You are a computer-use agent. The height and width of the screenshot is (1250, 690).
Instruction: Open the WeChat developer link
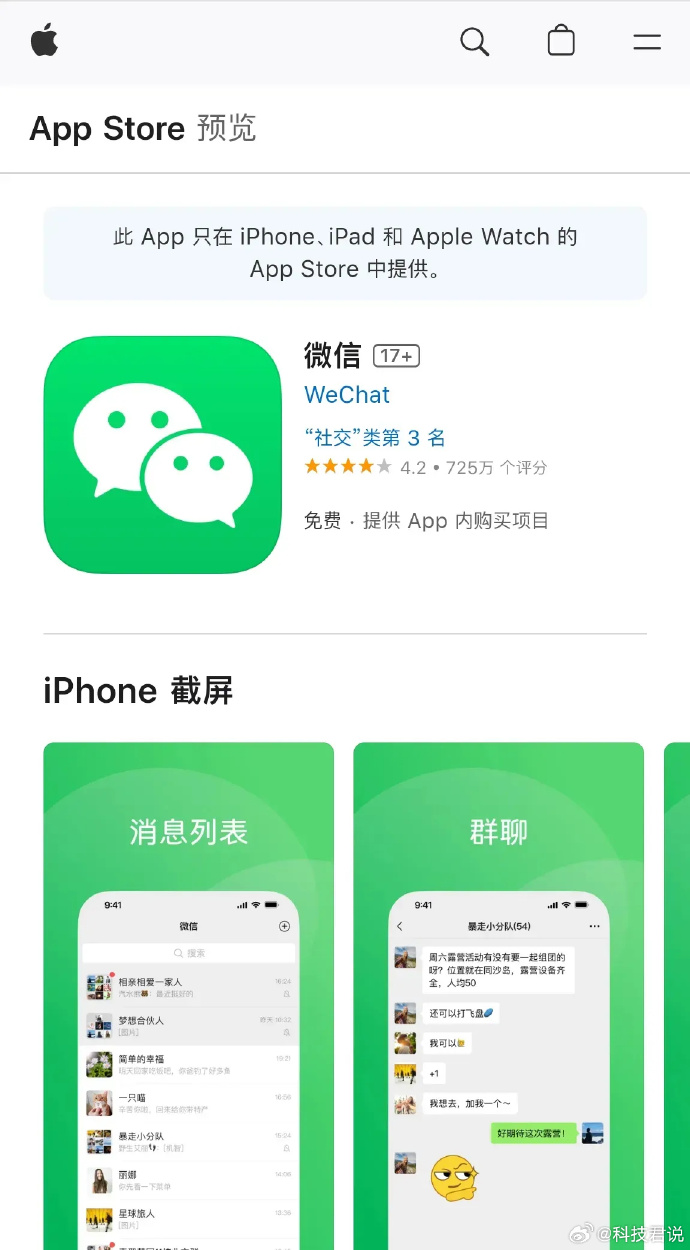pos(347,395)
